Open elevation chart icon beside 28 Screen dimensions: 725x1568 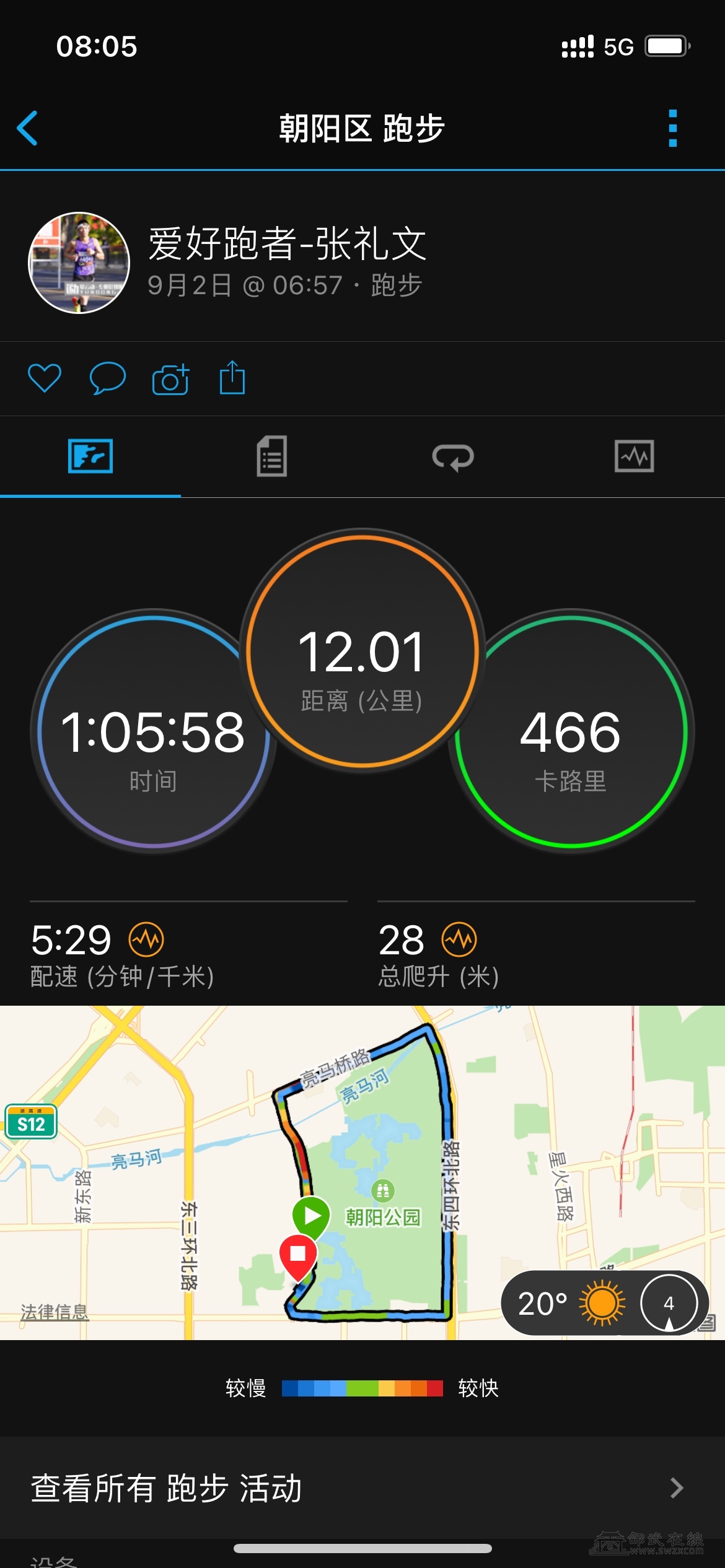[459, 939]
